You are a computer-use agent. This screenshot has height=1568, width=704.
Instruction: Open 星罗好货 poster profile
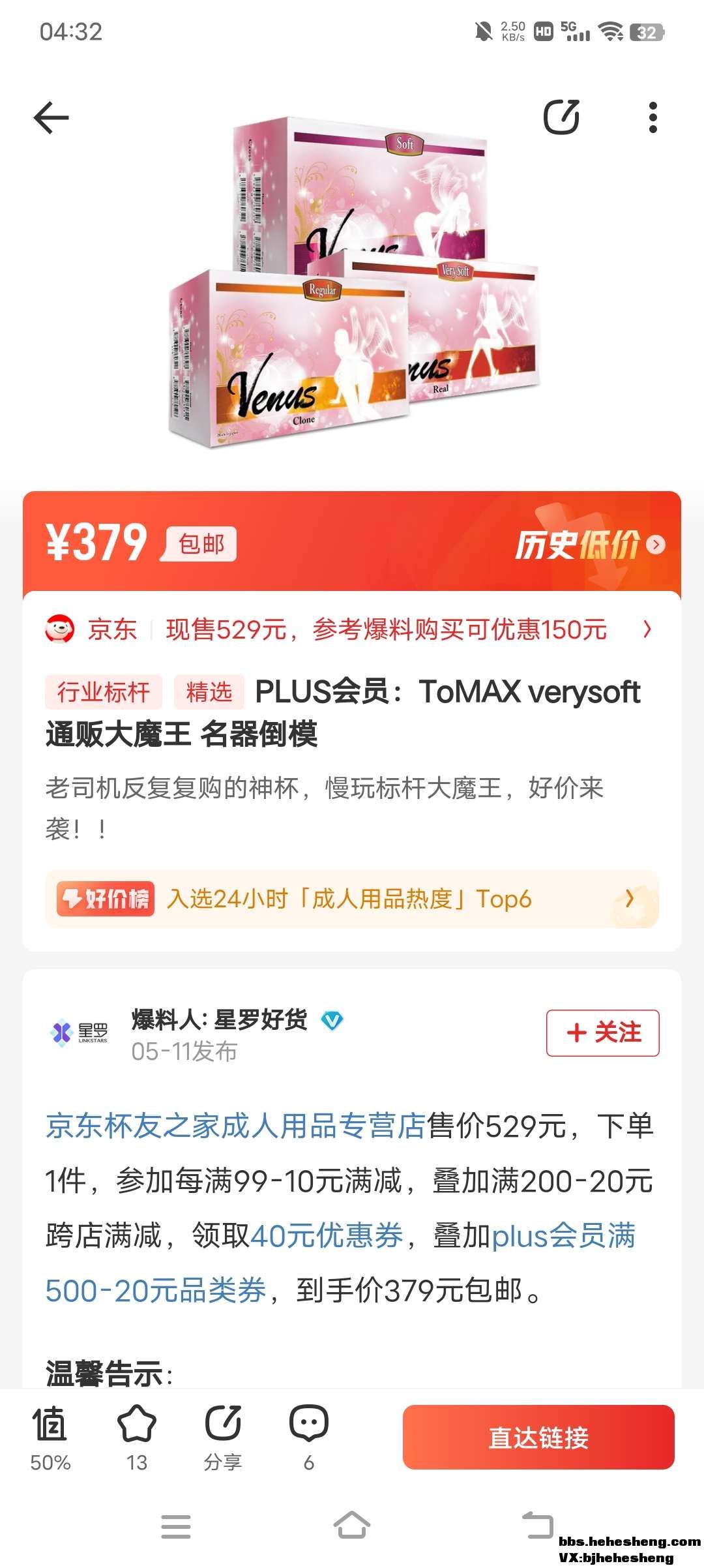coord(218,1020)
